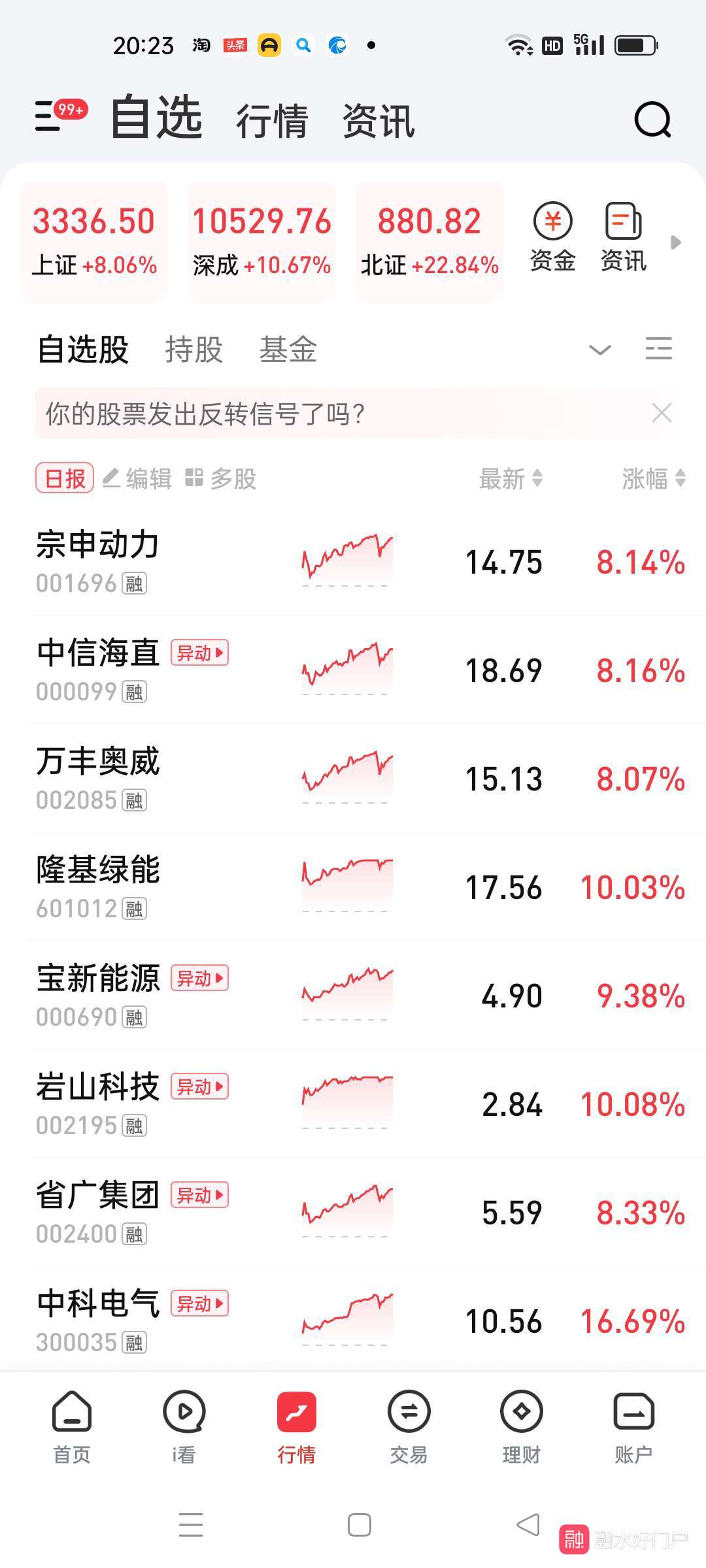Tap the 资金 shortcut icon

click(553, 237)
